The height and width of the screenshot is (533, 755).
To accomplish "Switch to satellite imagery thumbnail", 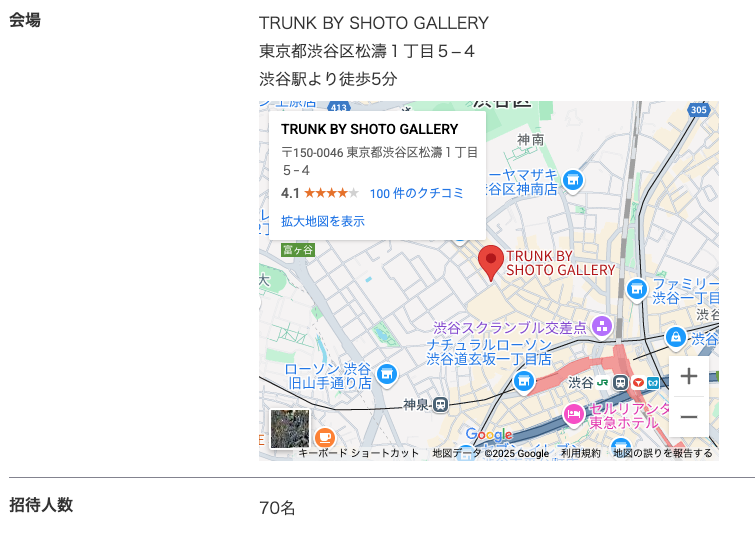I will (290, 428).
